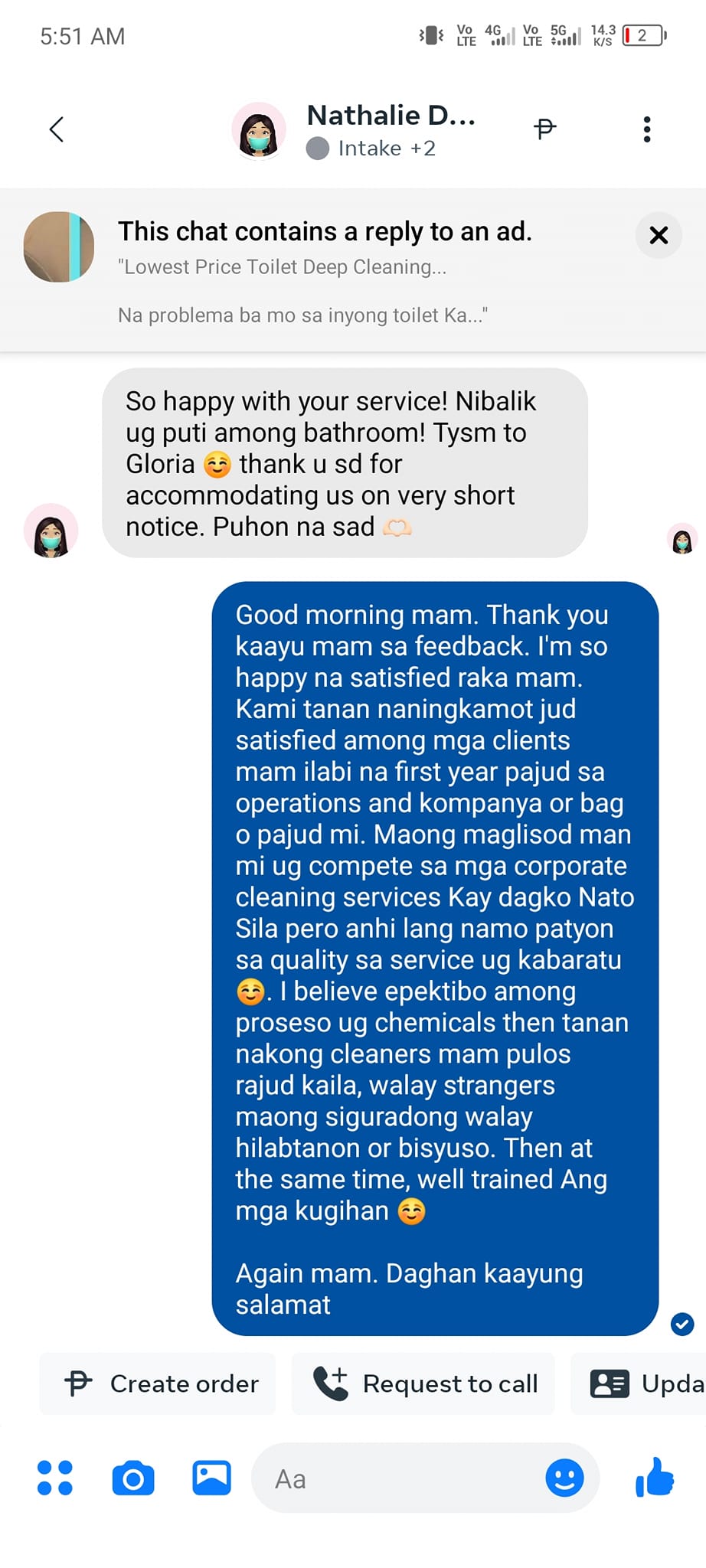Viewport: 706px width, 1568px height.
Task: Open the emoji picker
Action: coord(564,1478)
